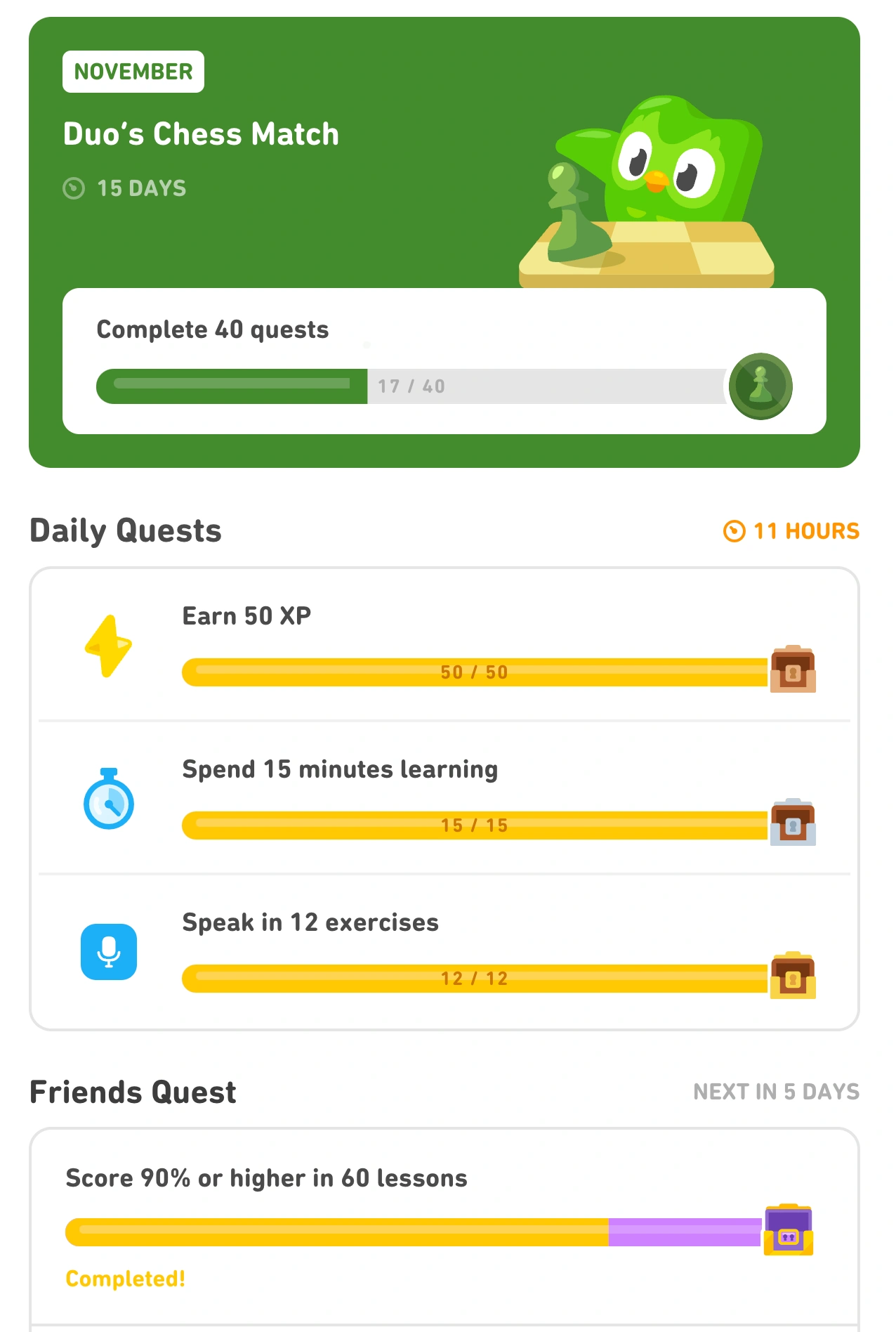Click the chest for Speak in 12 exercises
The width and height of the screenshot is (896, 1332).
tap(792, 977)
